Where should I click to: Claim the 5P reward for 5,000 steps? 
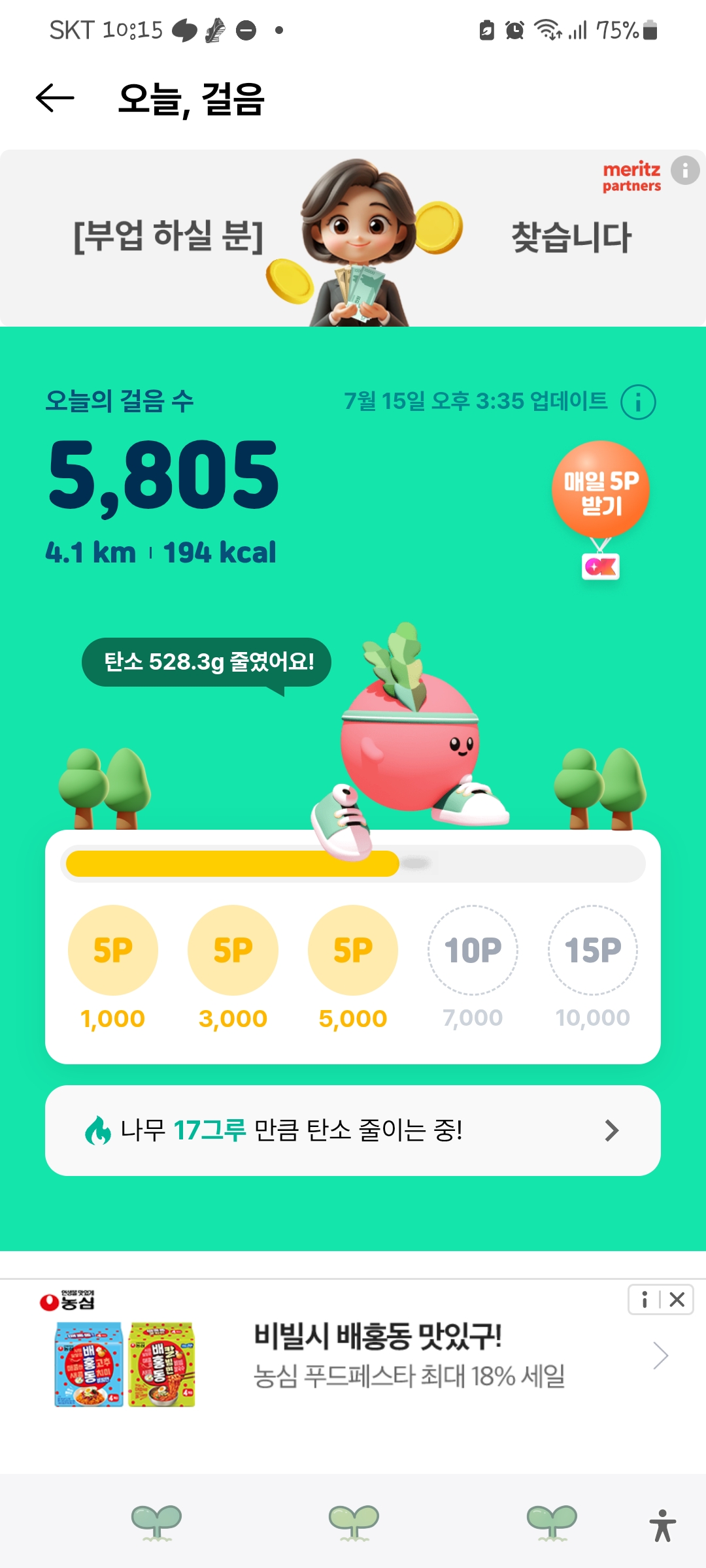pos(352,950)
